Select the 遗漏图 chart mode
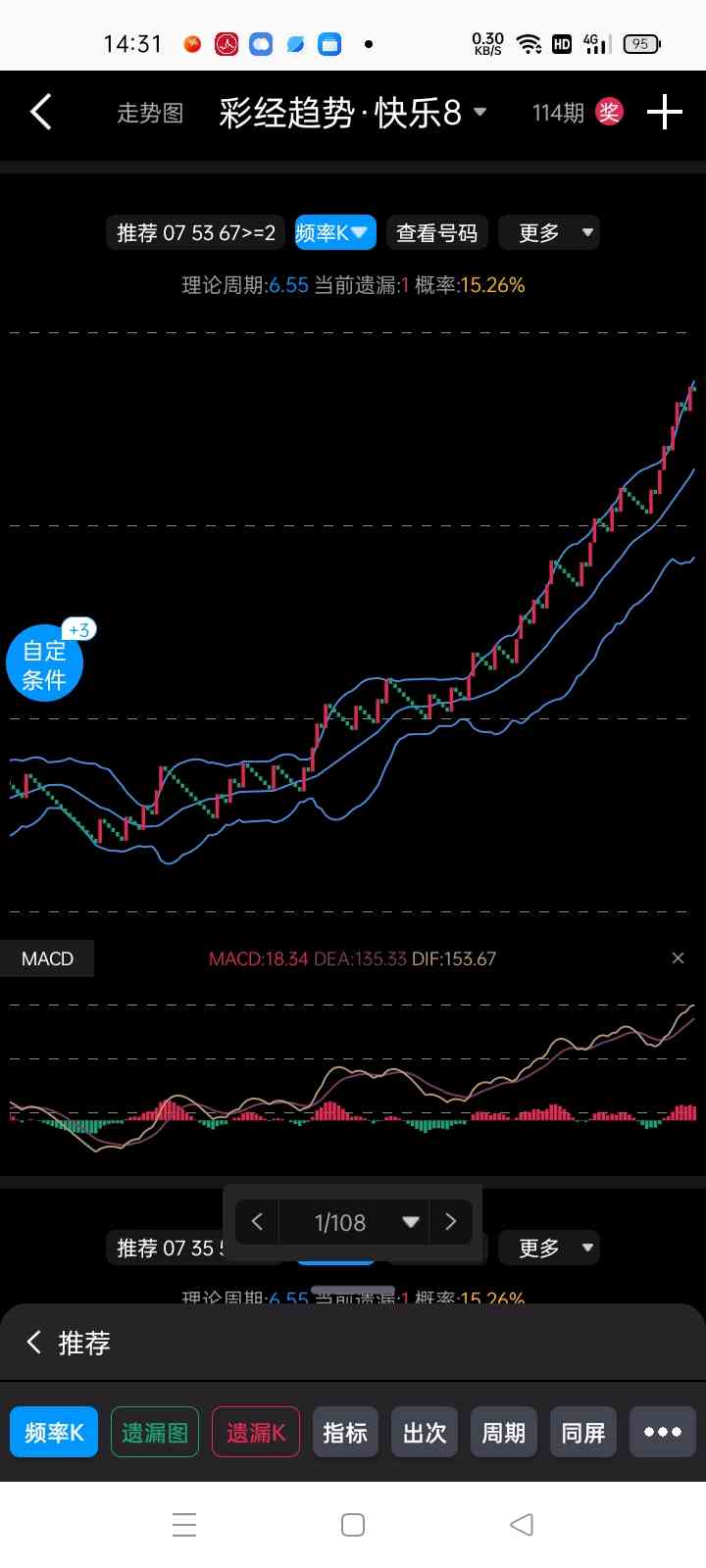706x1568 pixels. [155, 1433]
